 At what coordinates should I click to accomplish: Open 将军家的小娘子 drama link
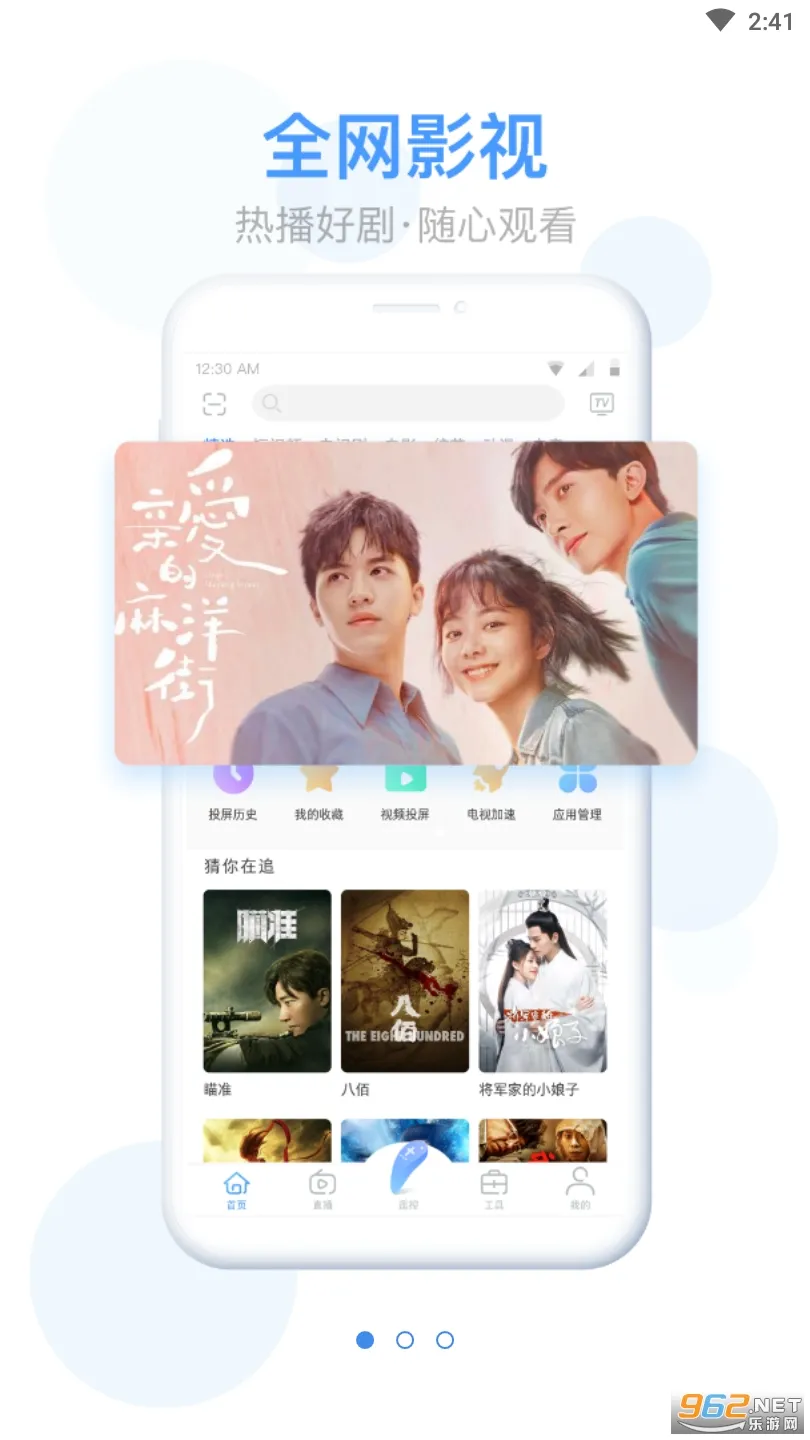coord(542,980)
